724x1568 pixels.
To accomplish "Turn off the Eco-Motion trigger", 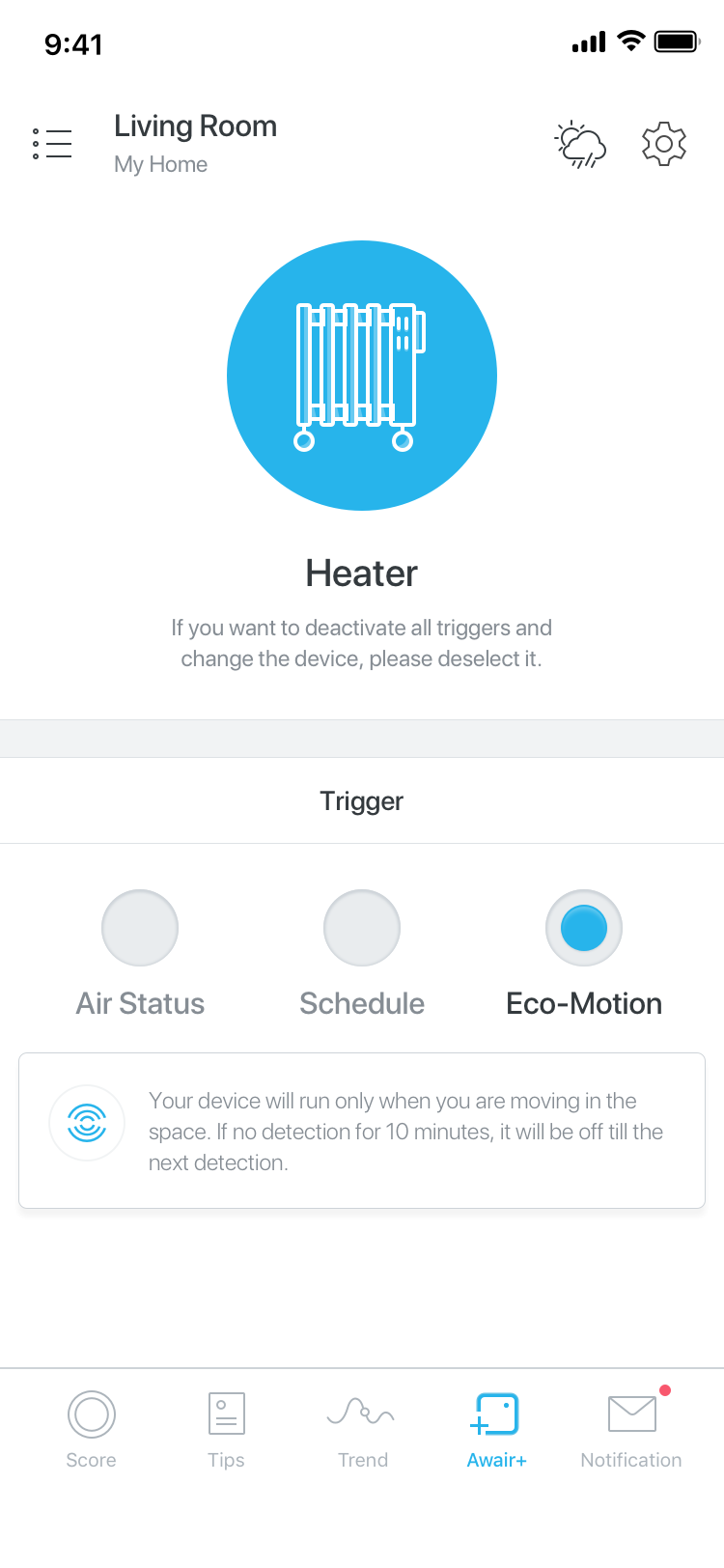I will pos(584,928).
